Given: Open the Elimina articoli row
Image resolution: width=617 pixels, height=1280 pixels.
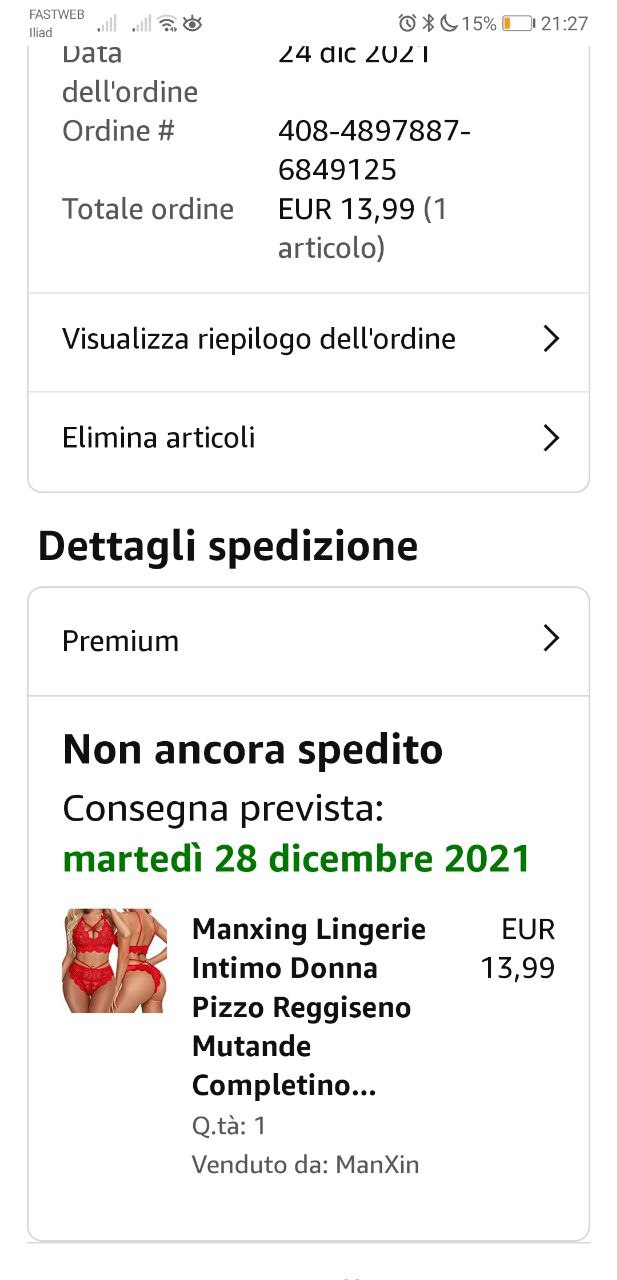Looking at the screenshot, I should [308, 439].
